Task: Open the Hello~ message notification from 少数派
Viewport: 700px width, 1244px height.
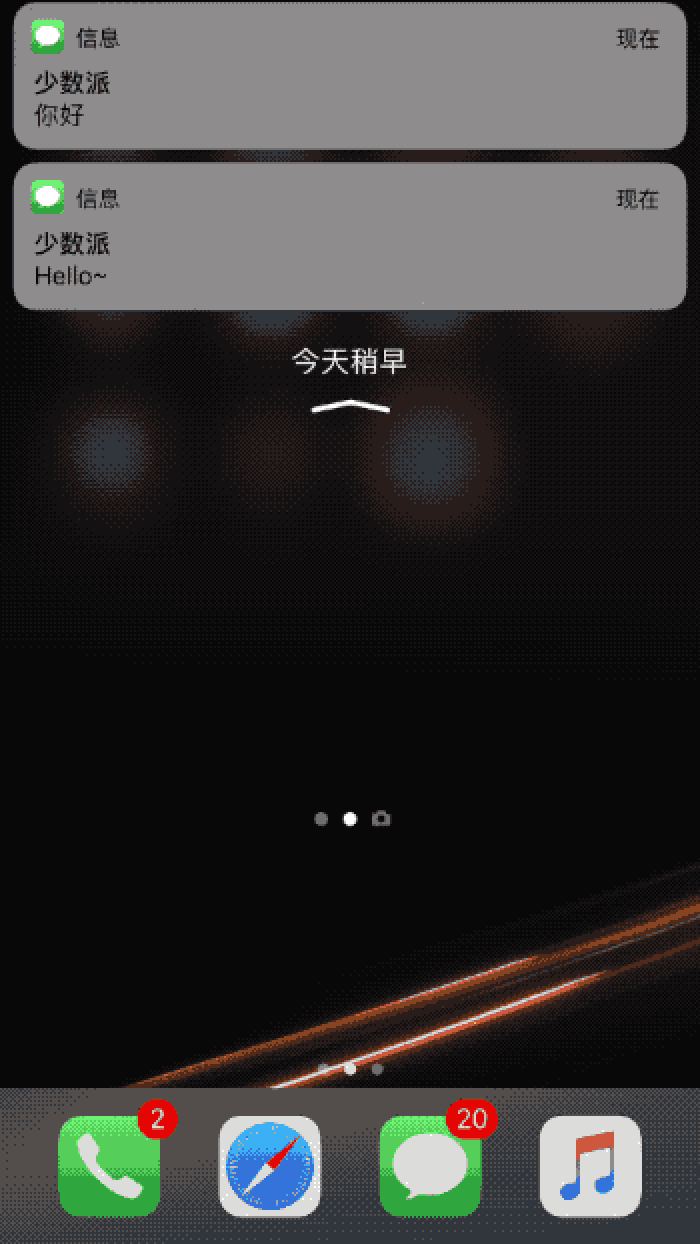Action: click(349, 237)
